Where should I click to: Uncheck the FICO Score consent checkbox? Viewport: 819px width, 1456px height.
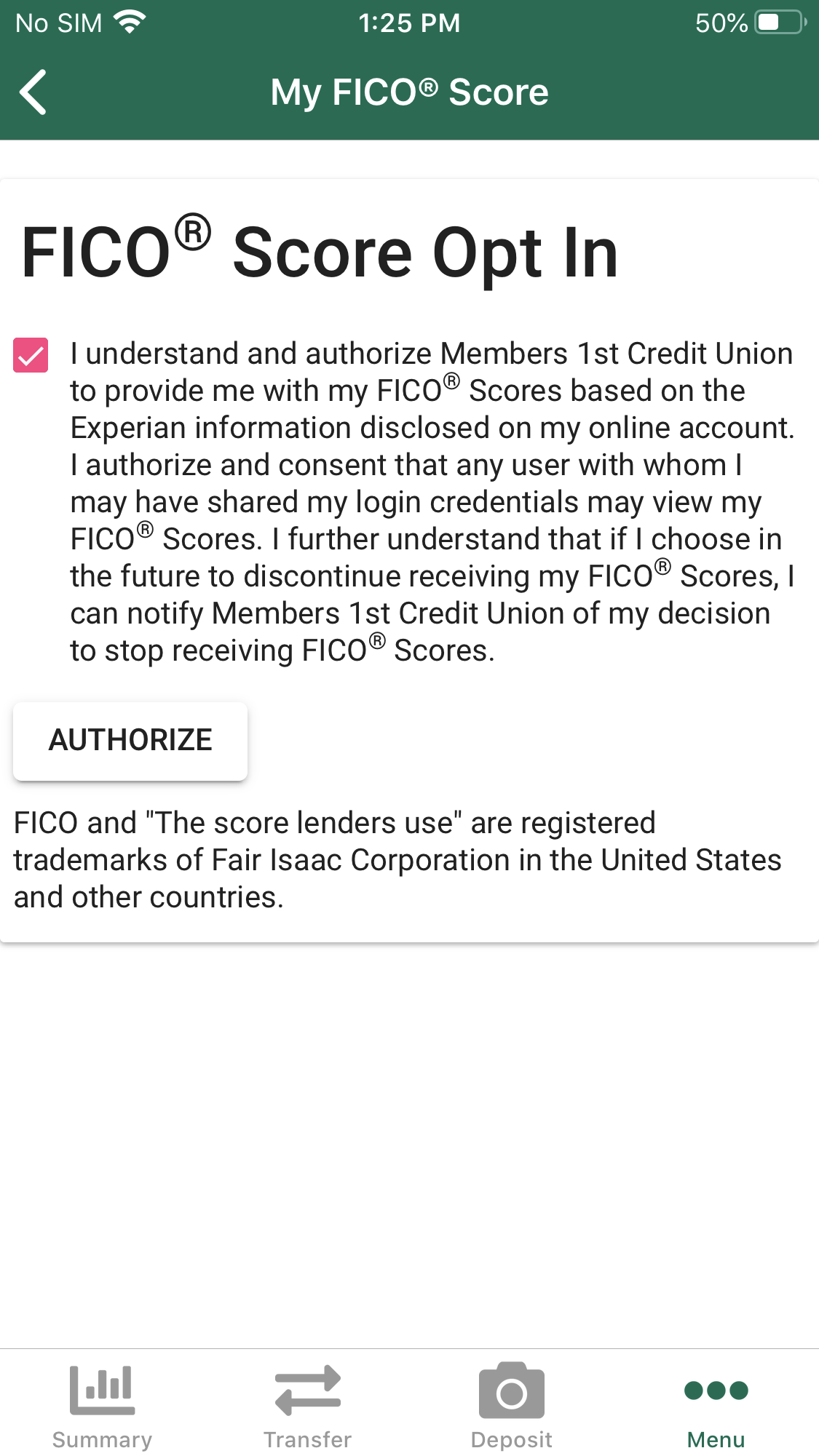tap(31, 355)
